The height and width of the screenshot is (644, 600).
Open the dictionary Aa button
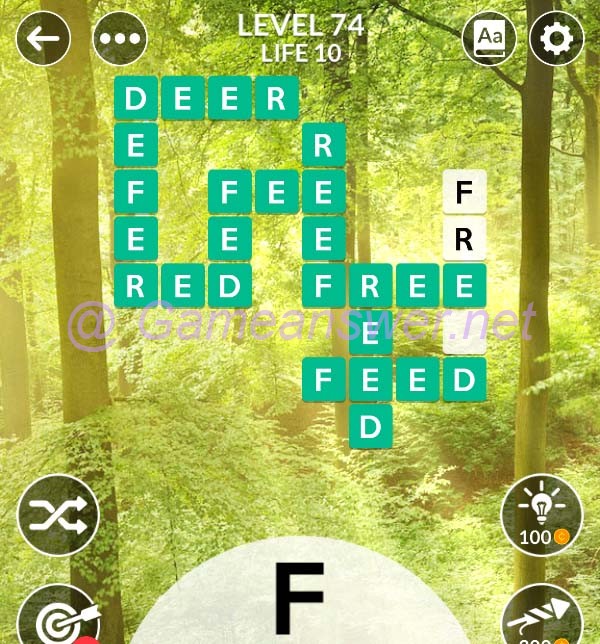click(489, 40)
